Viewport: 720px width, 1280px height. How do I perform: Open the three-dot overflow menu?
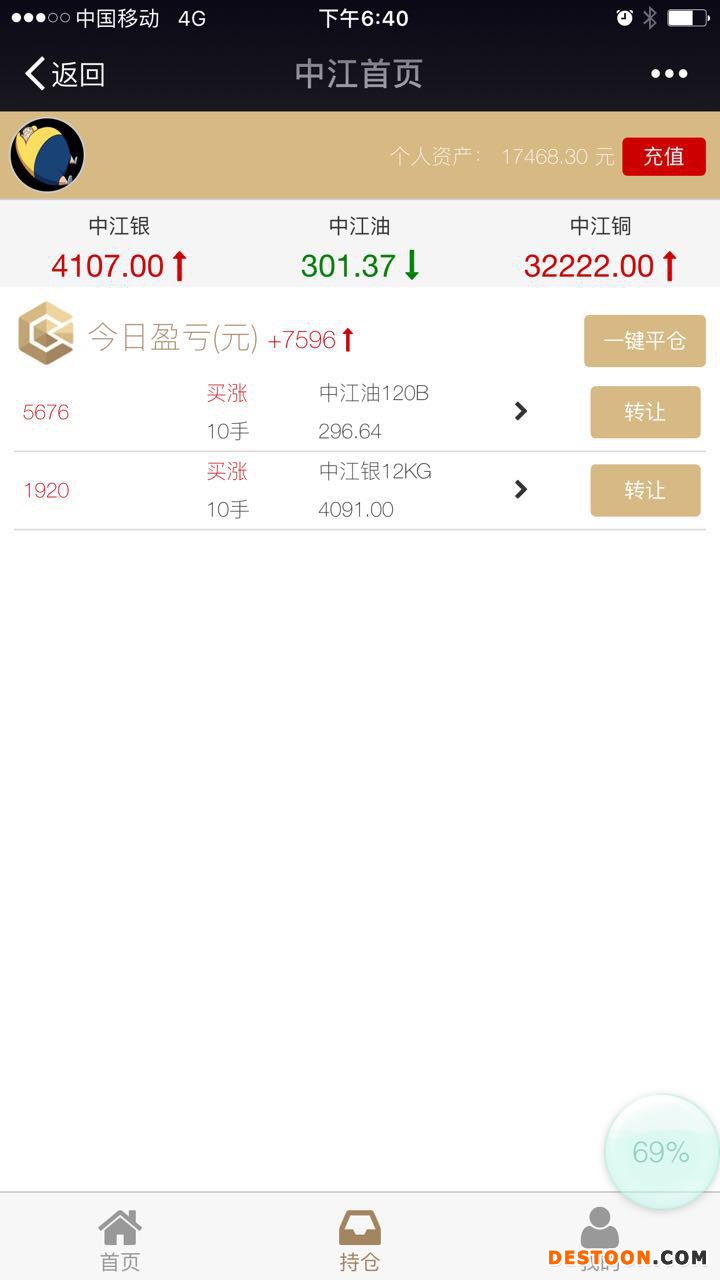(669, 74)
